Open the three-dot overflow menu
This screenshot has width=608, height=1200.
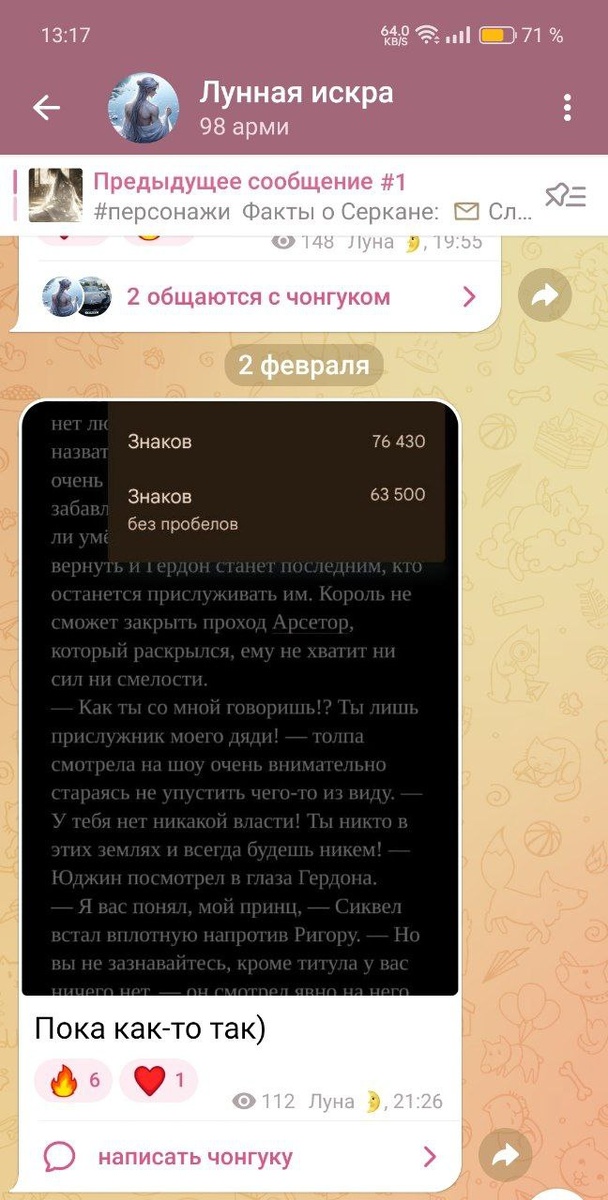[567, 108]
